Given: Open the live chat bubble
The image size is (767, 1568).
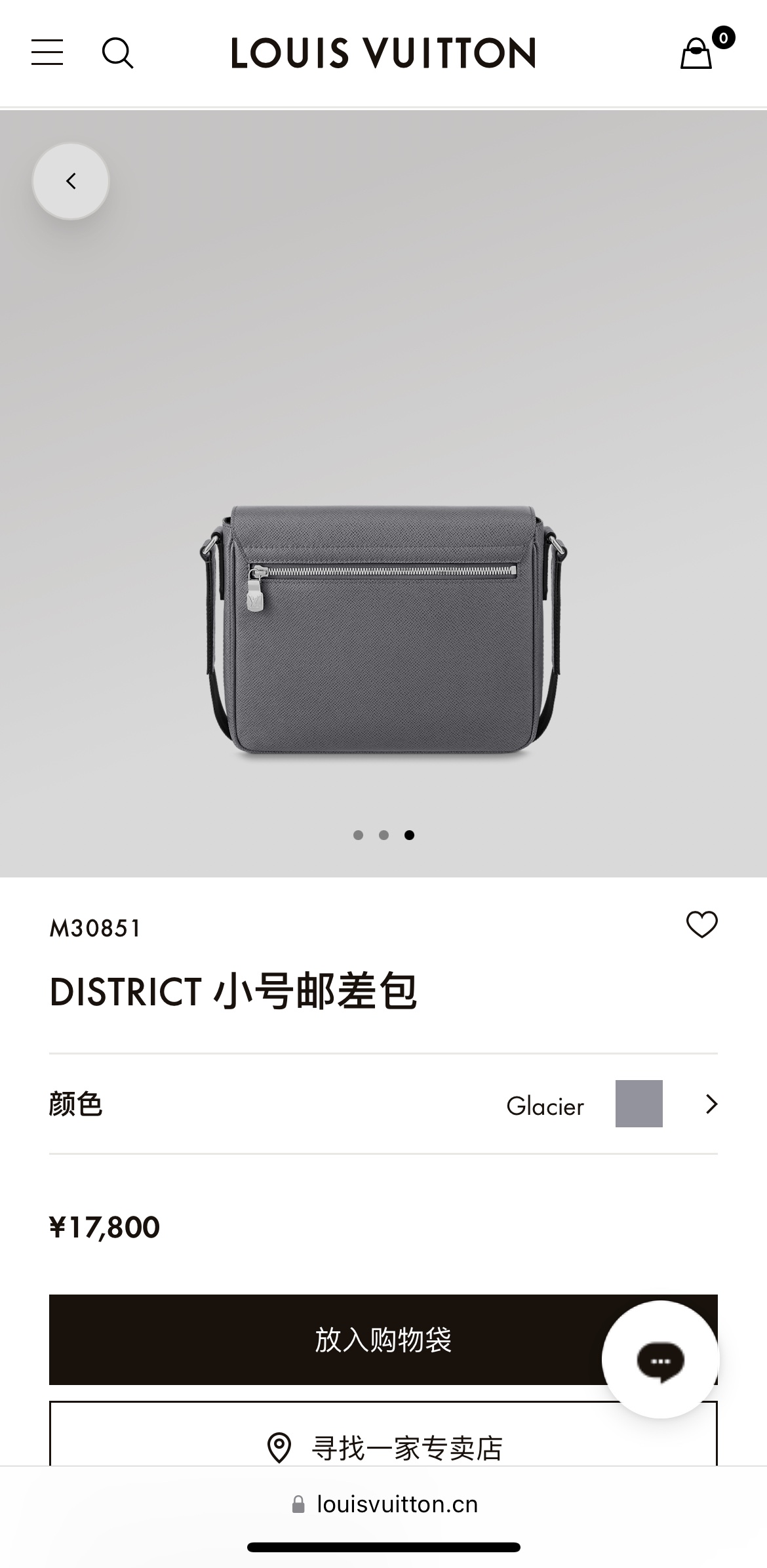Looking at the screenshot, I should (660, 1360).
